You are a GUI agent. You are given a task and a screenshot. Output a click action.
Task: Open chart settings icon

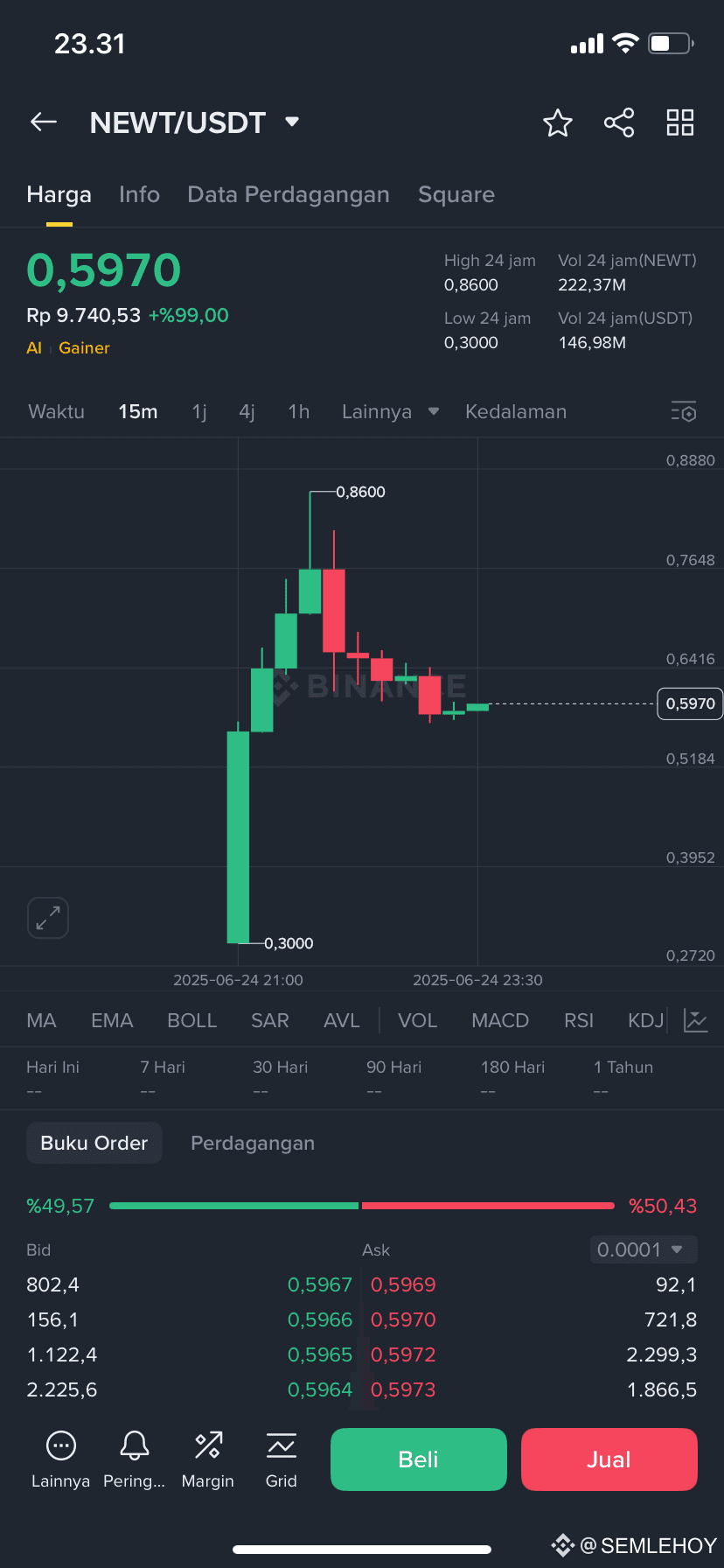click(684, 411)
